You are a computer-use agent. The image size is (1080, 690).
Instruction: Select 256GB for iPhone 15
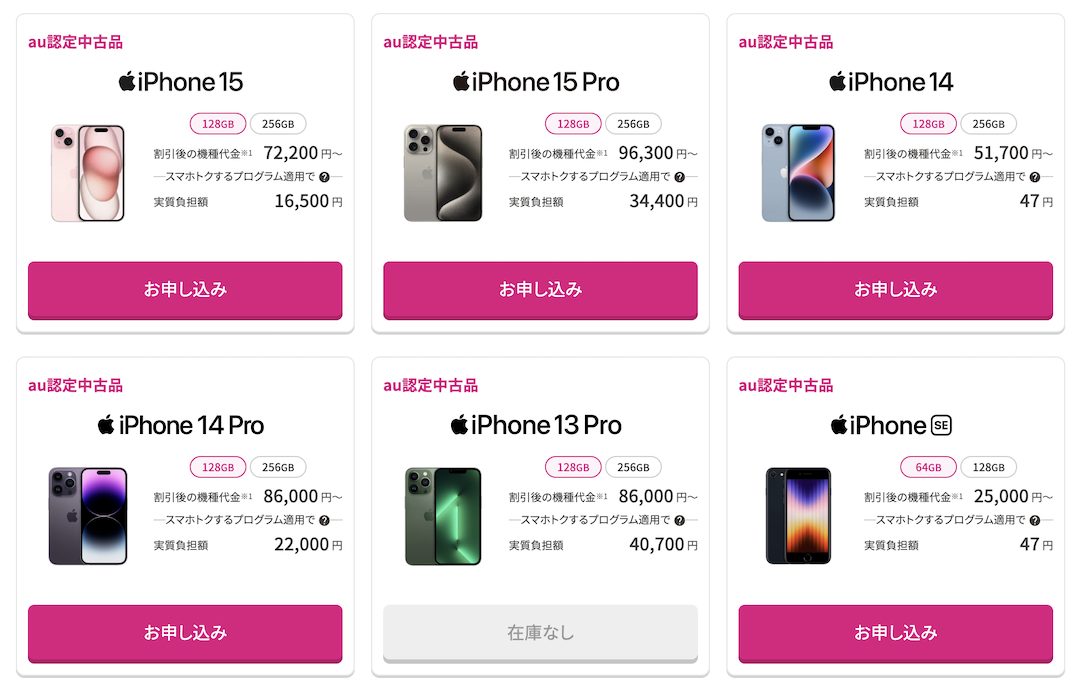(x=278, y=124)
